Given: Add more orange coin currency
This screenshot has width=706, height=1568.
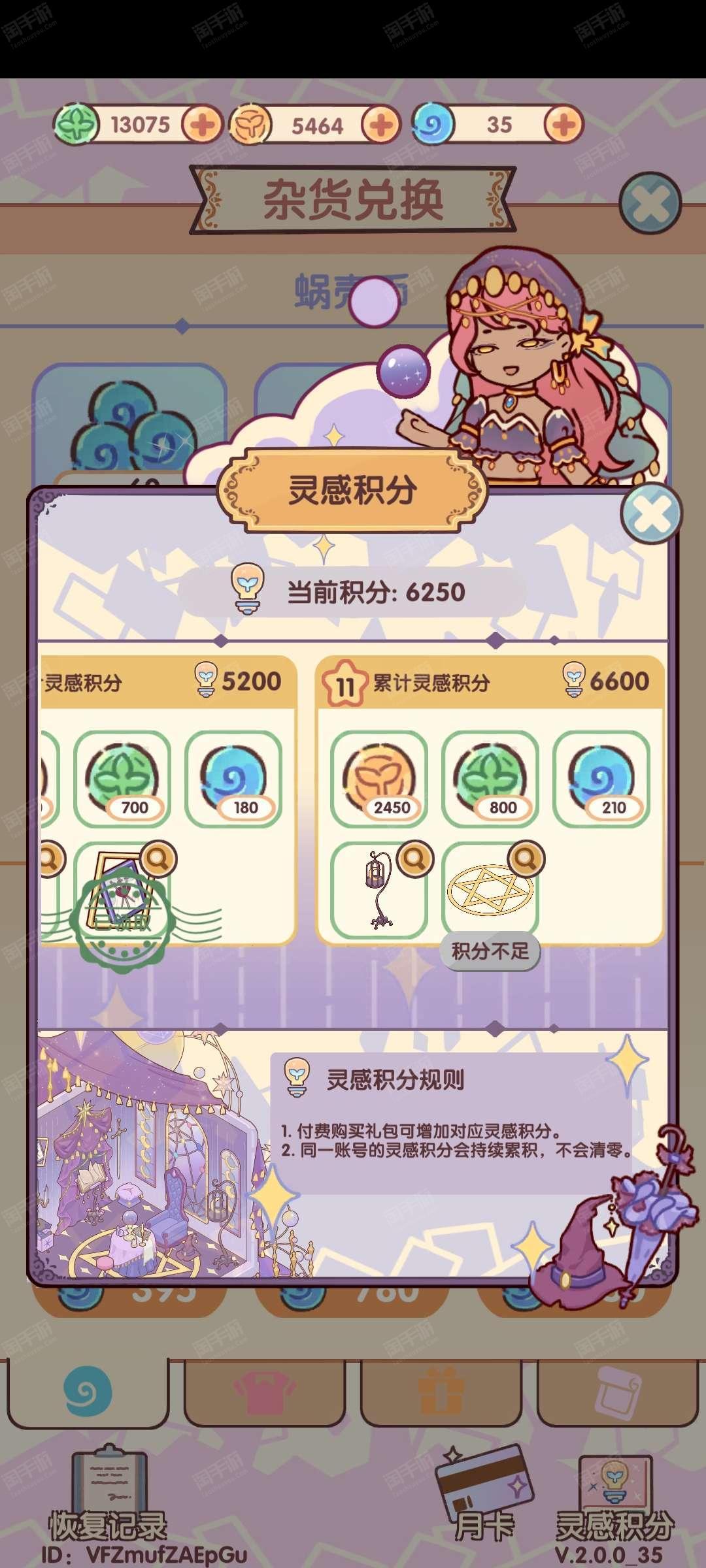Looking at the screenshot, I should click(381, 124).
